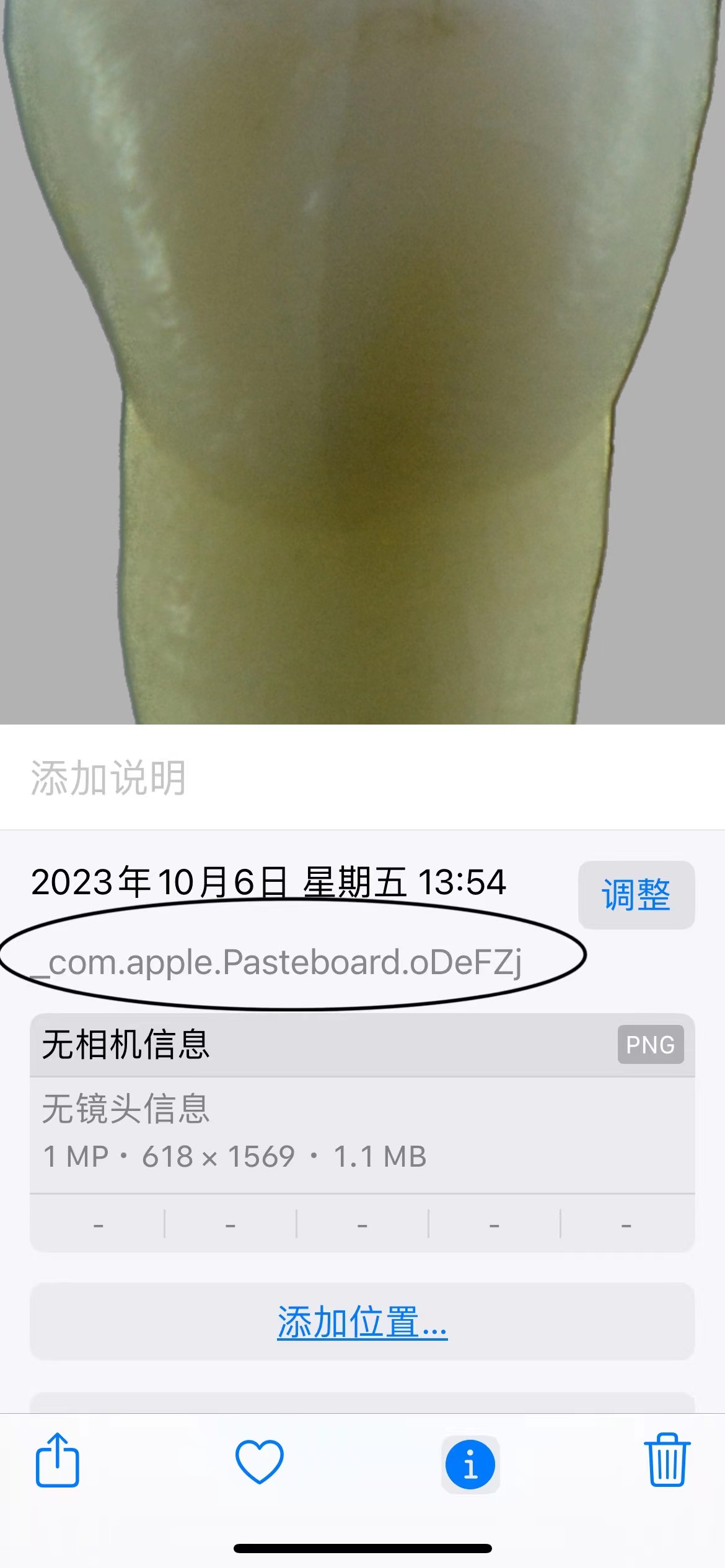Share this photo
This screenshot has height=1568, width=725.
[57, 1461]
